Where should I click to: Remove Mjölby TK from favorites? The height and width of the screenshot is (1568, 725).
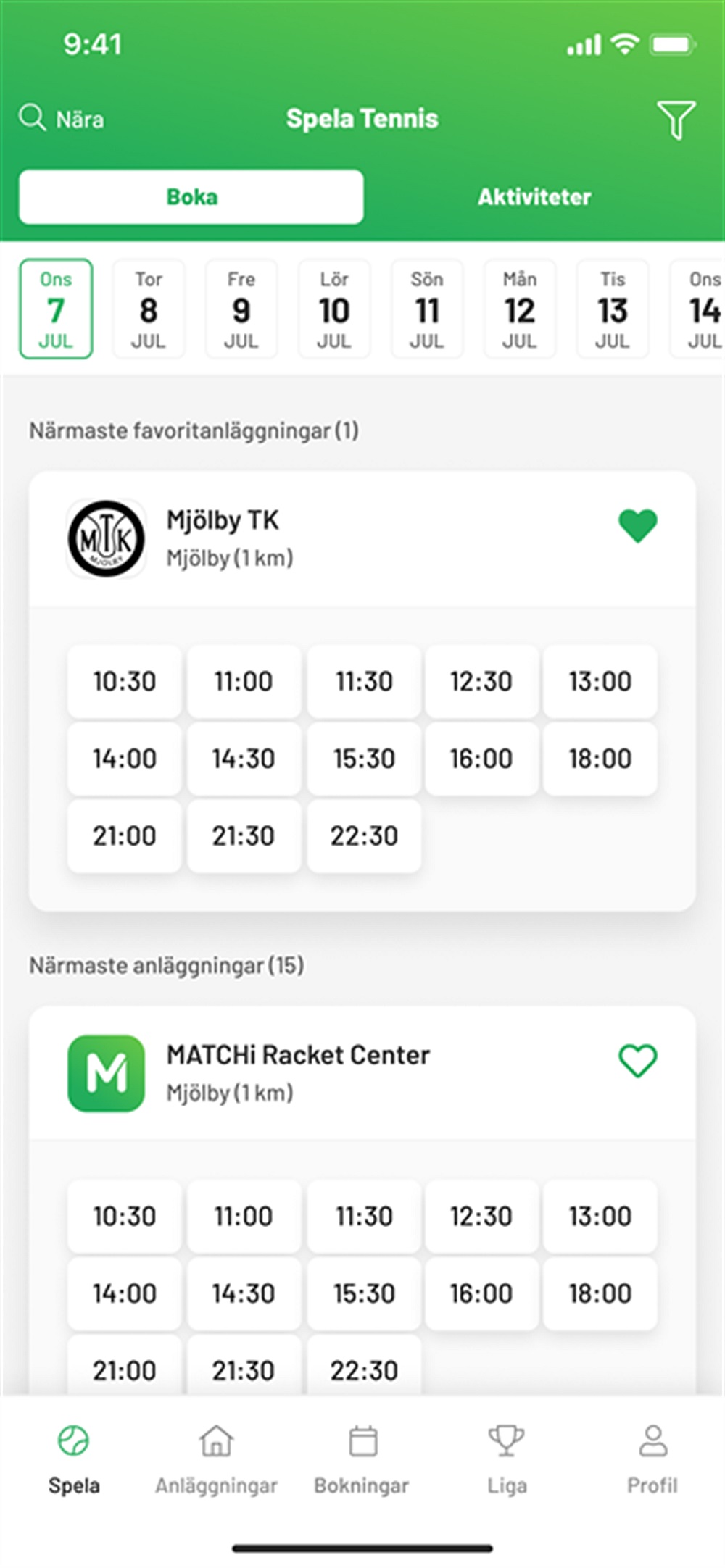pos(638,526)
